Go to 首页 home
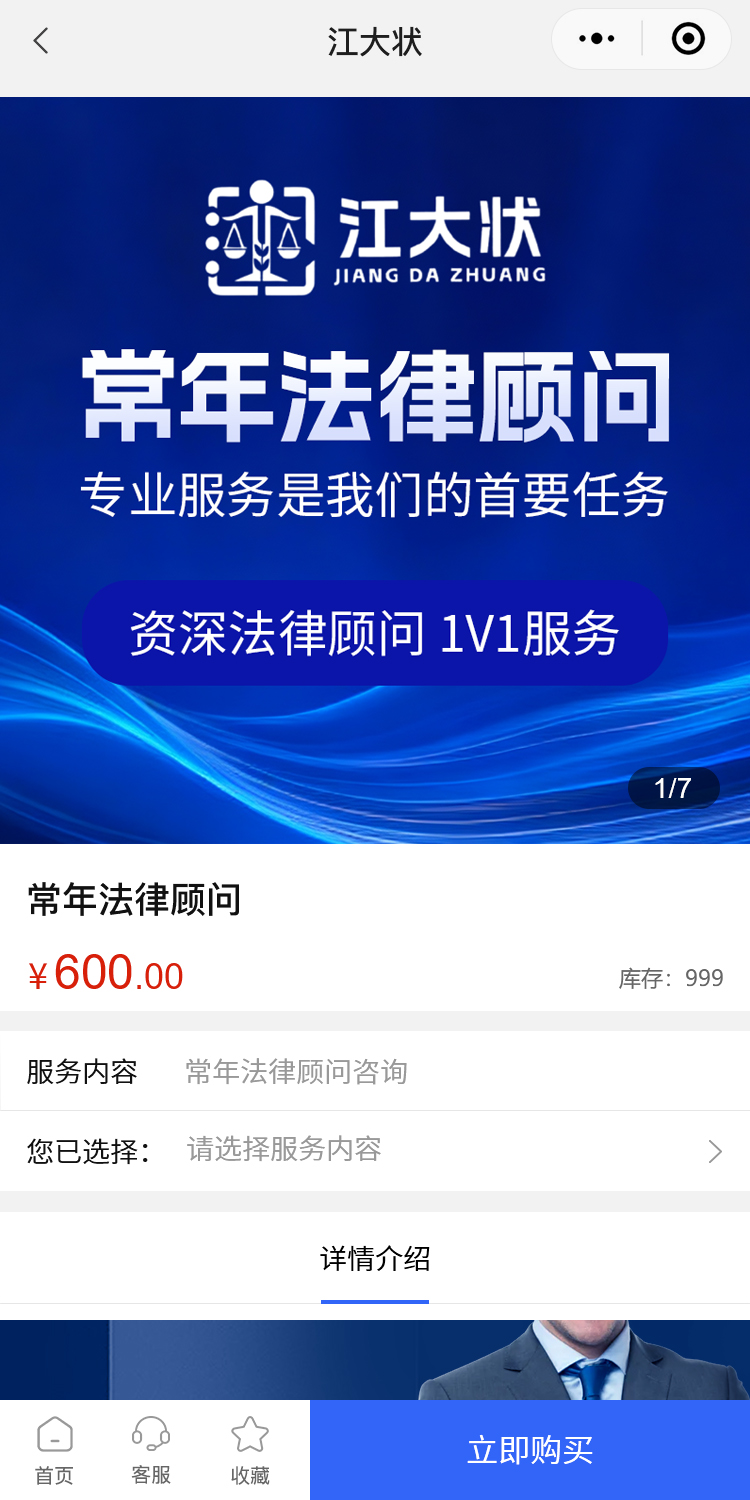750x1500 pixels. click(x=54, y=1450)
